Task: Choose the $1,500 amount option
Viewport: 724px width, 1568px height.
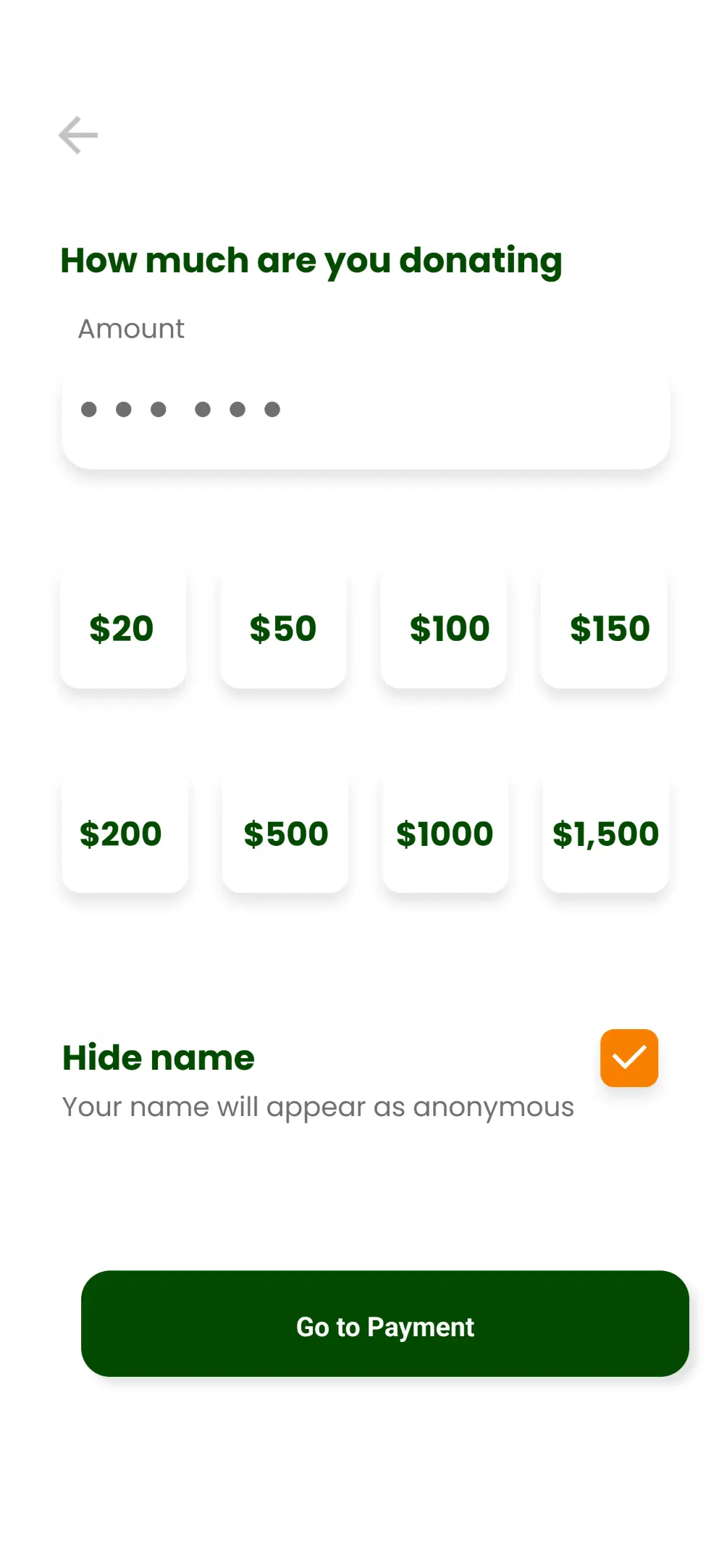Action: click(606, 833)
